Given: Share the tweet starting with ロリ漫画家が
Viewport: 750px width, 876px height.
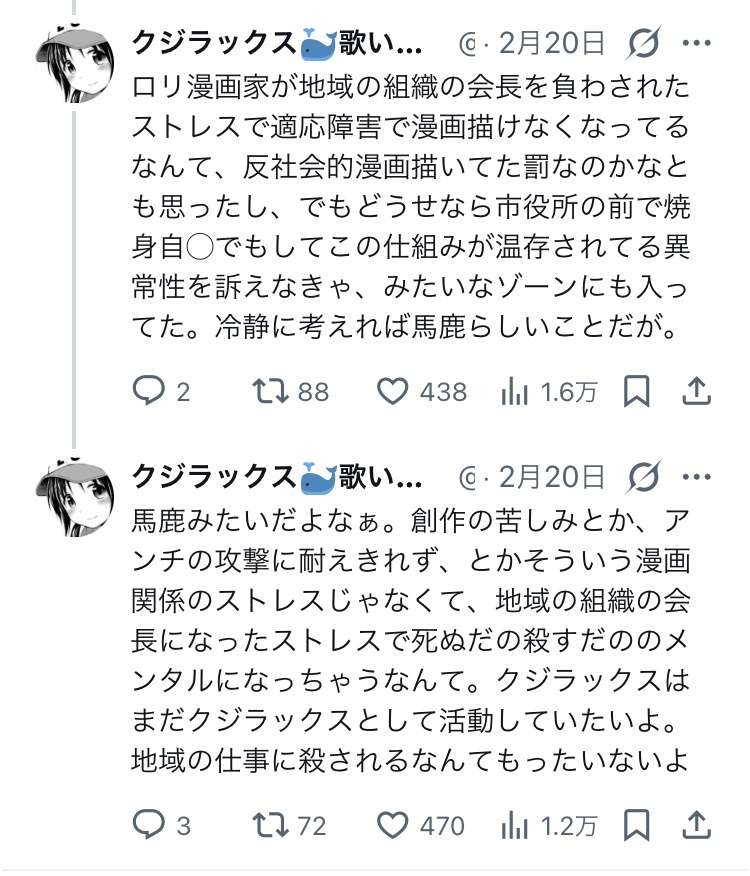Looking at the screenshot, I should click(696, 392).
